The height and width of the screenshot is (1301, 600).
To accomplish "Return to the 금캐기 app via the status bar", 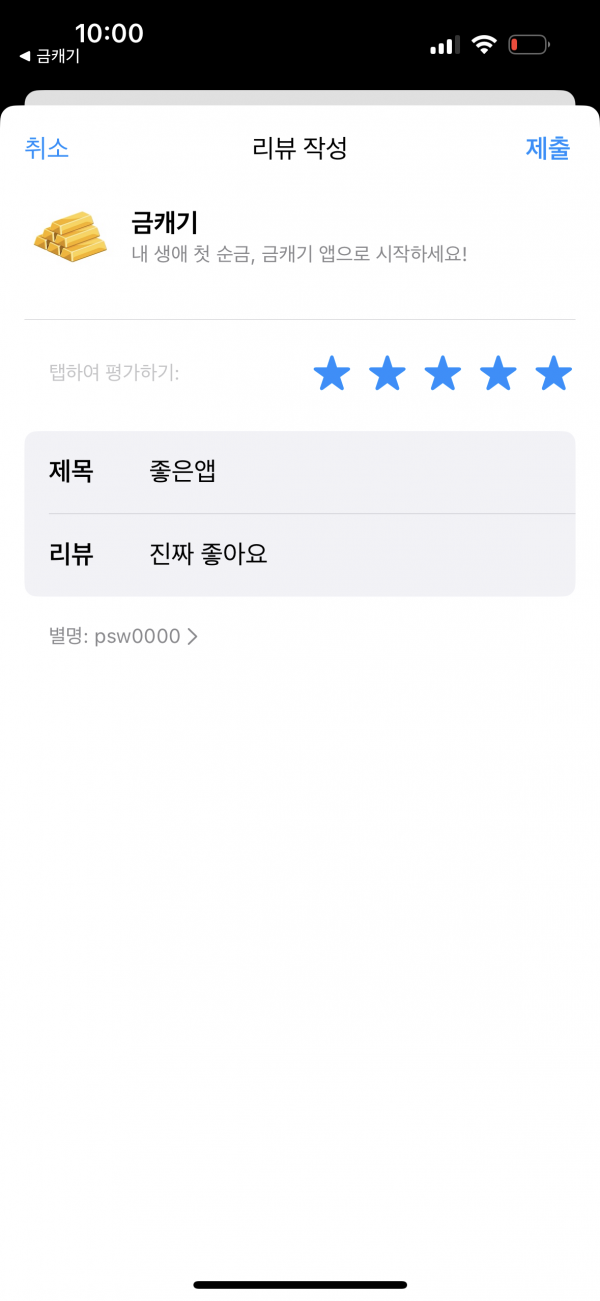I will pos(49,57).
